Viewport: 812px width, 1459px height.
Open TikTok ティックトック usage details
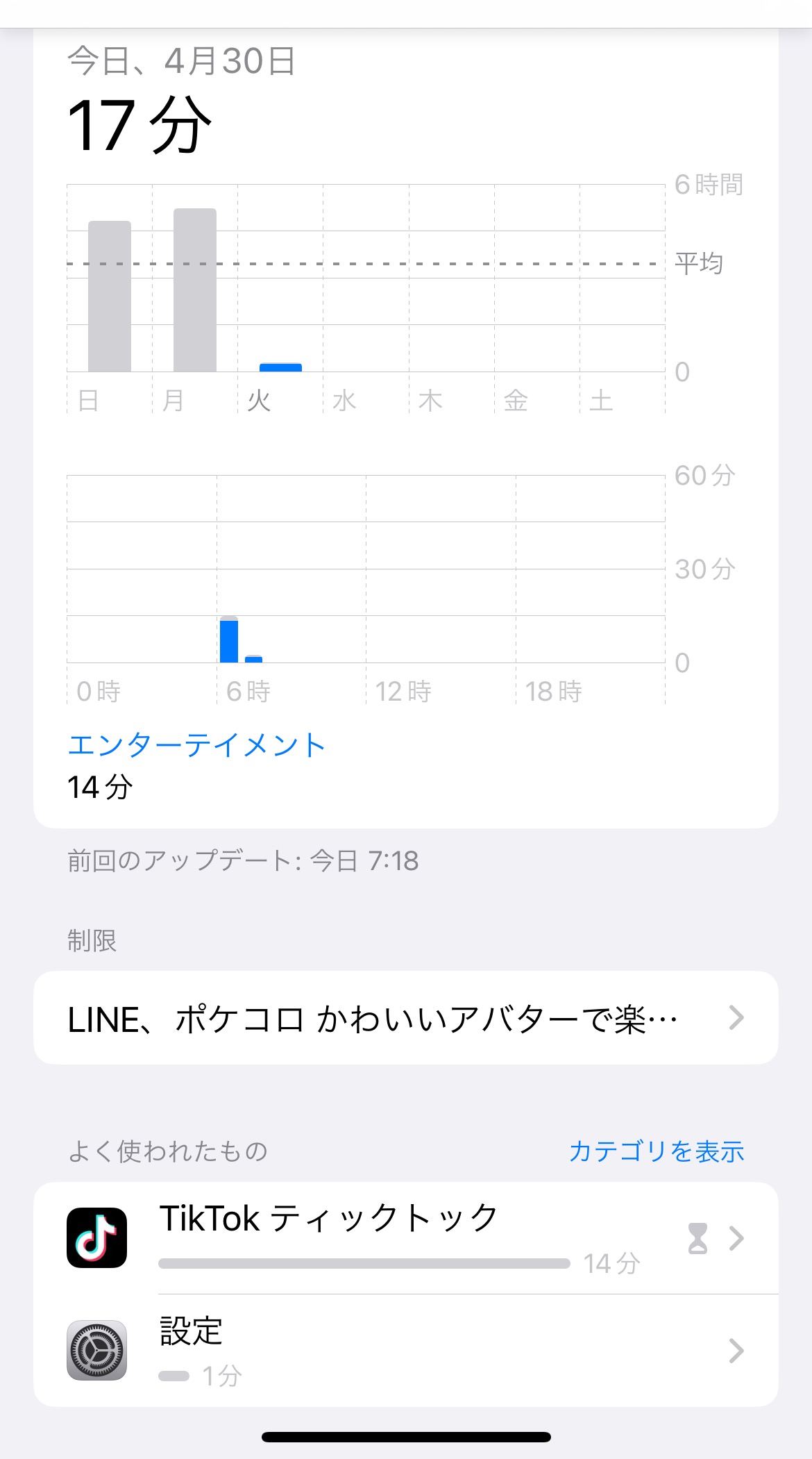[405, 1238]
